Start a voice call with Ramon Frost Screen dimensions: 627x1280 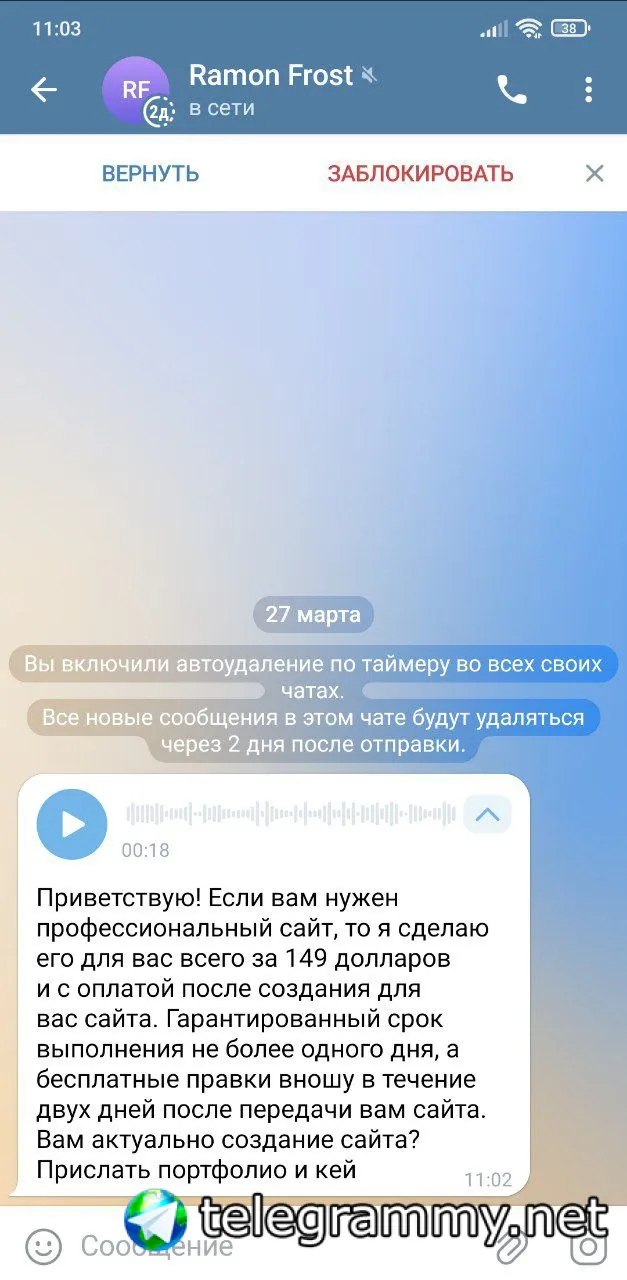point(511,90)
